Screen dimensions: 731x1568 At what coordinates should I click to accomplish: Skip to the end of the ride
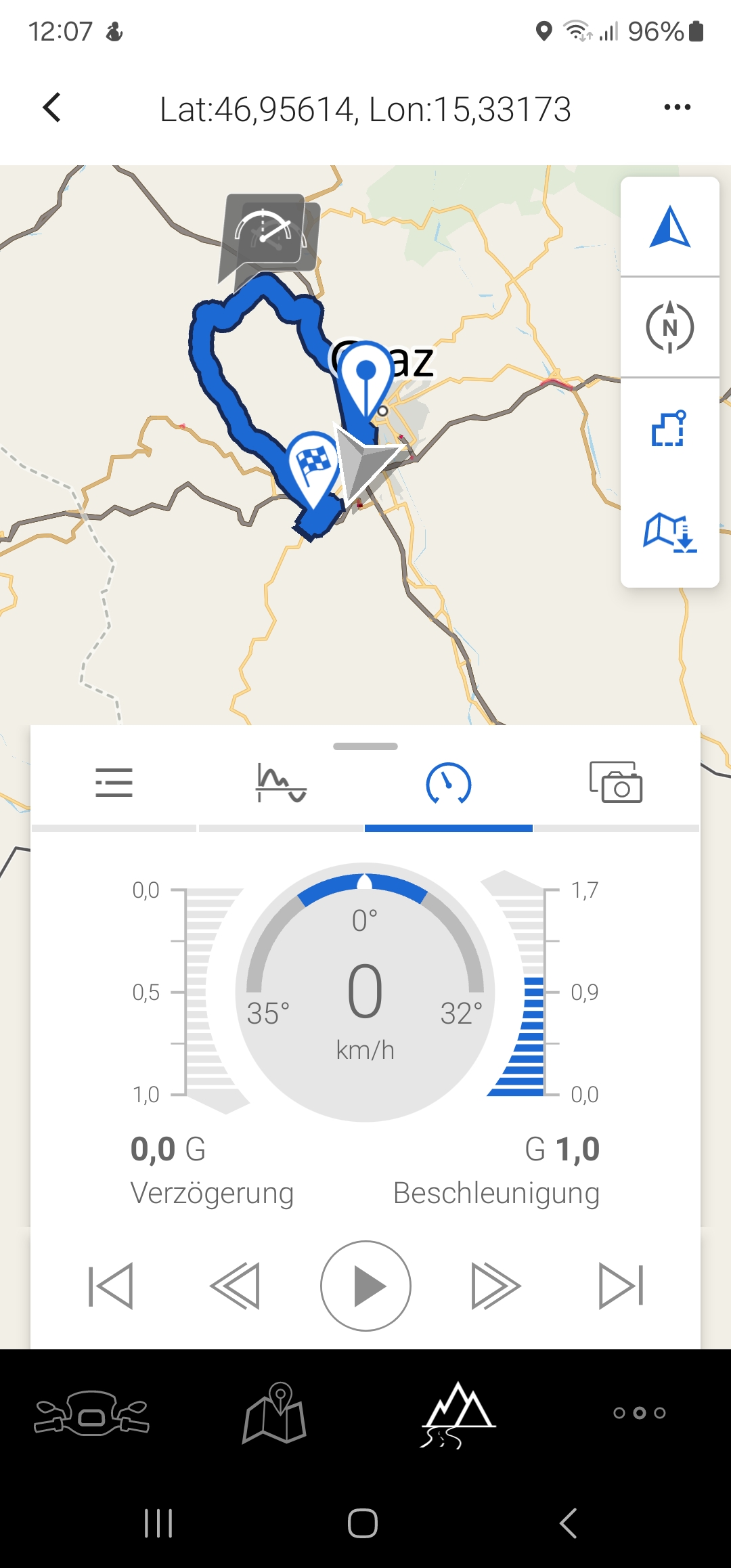point(621,1286)
